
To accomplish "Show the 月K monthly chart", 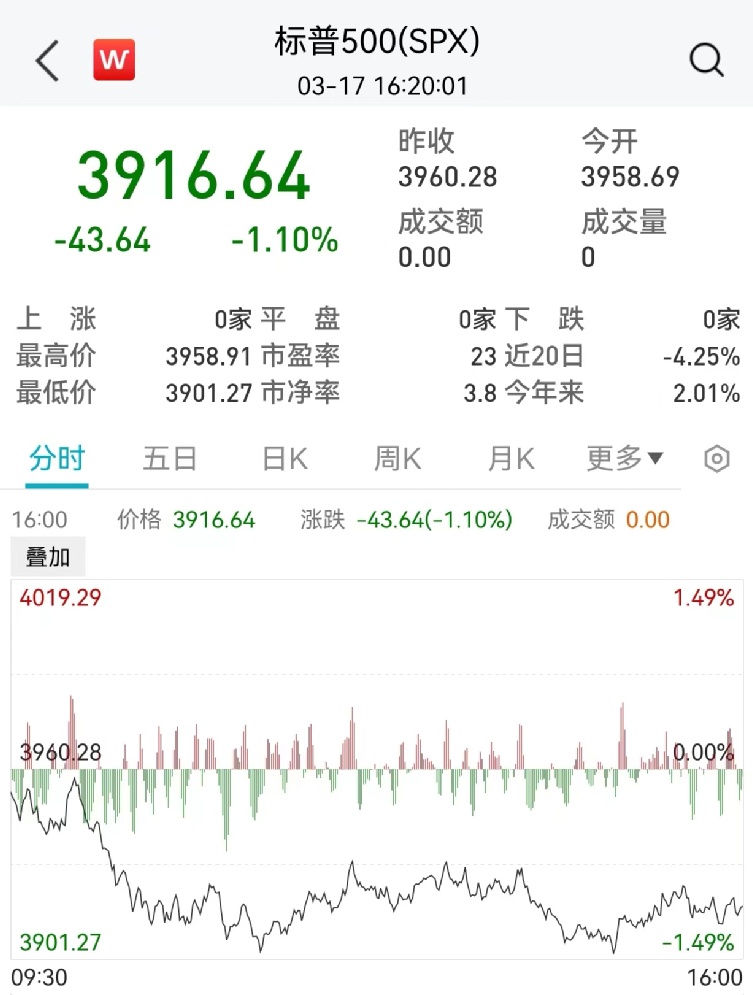I will [511, 459].
